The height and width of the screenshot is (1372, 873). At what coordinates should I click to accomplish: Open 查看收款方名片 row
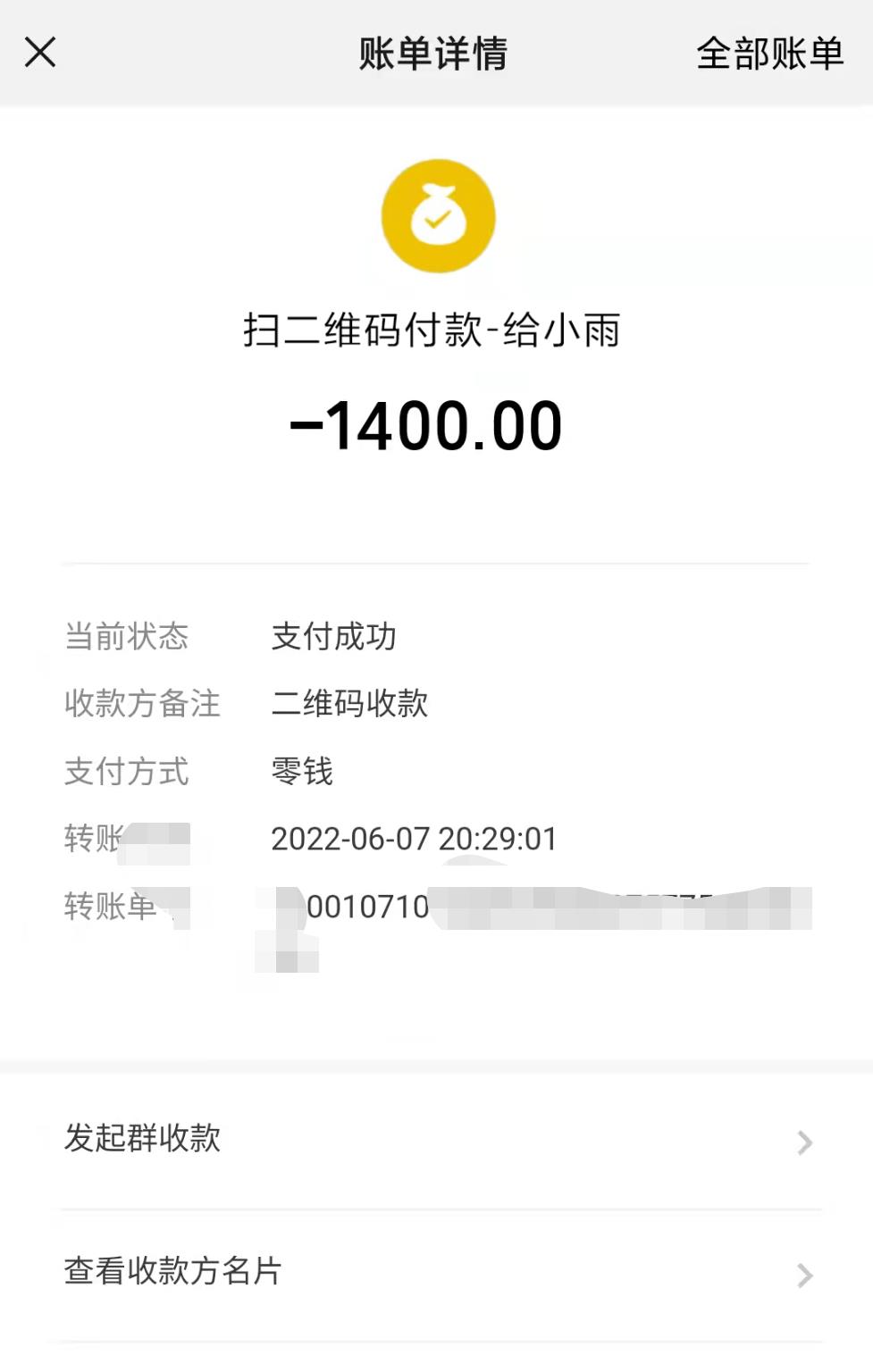(x=436, y=1272)
